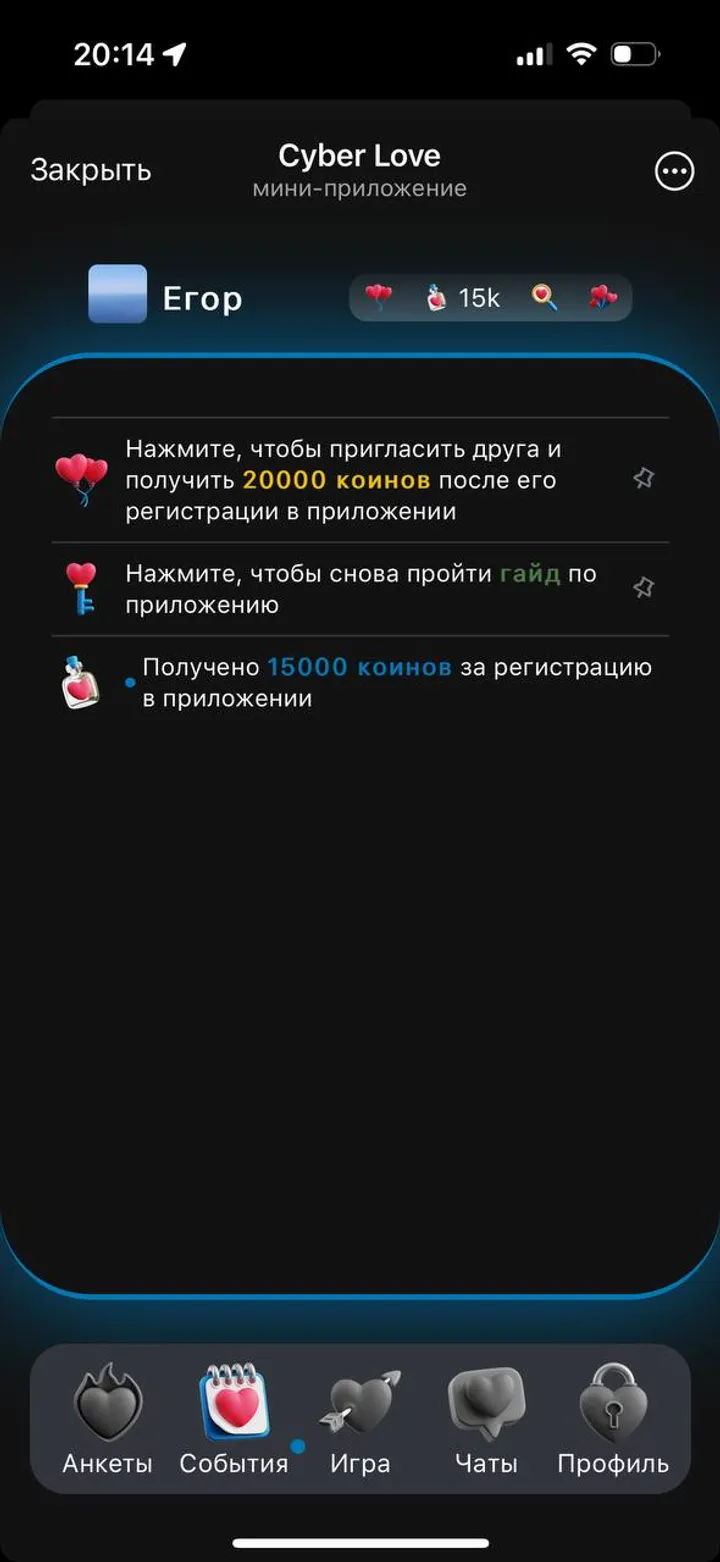
Task: Close the Cyber Love mini app
Action: [90, 171]
